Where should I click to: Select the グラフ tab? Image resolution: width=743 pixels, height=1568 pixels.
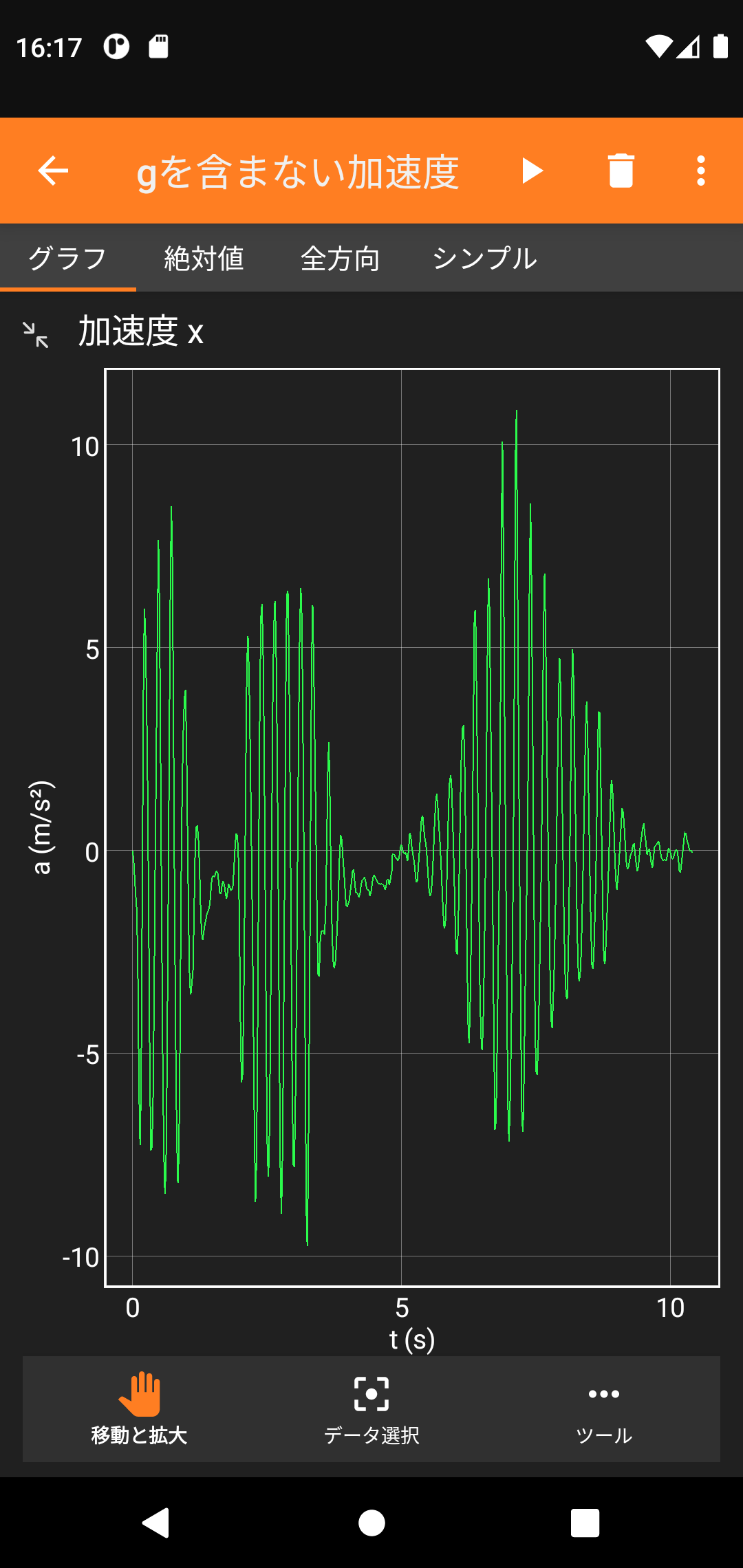[67, 259]
